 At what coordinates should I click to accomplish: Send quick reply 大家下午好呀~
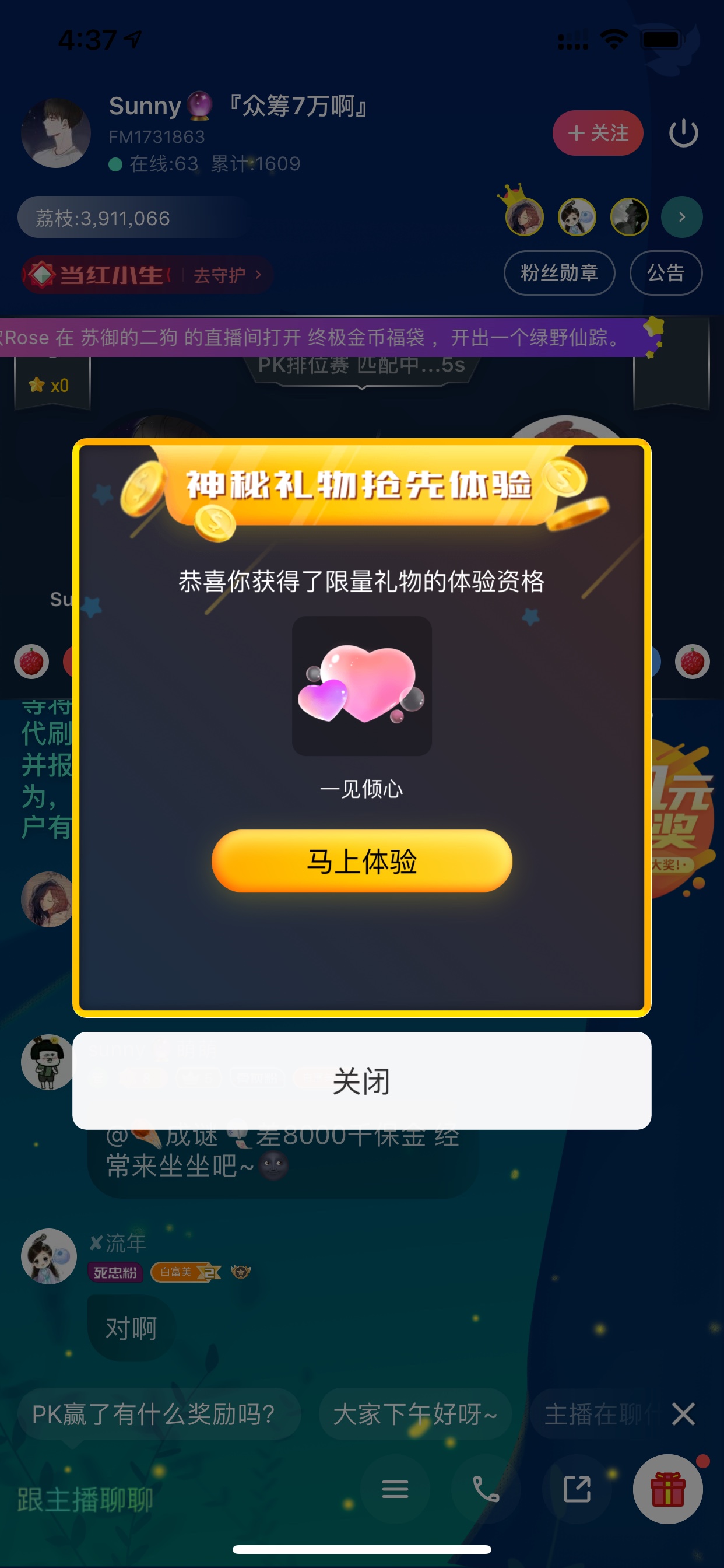pyautogui.click(x=415, y=1414)
